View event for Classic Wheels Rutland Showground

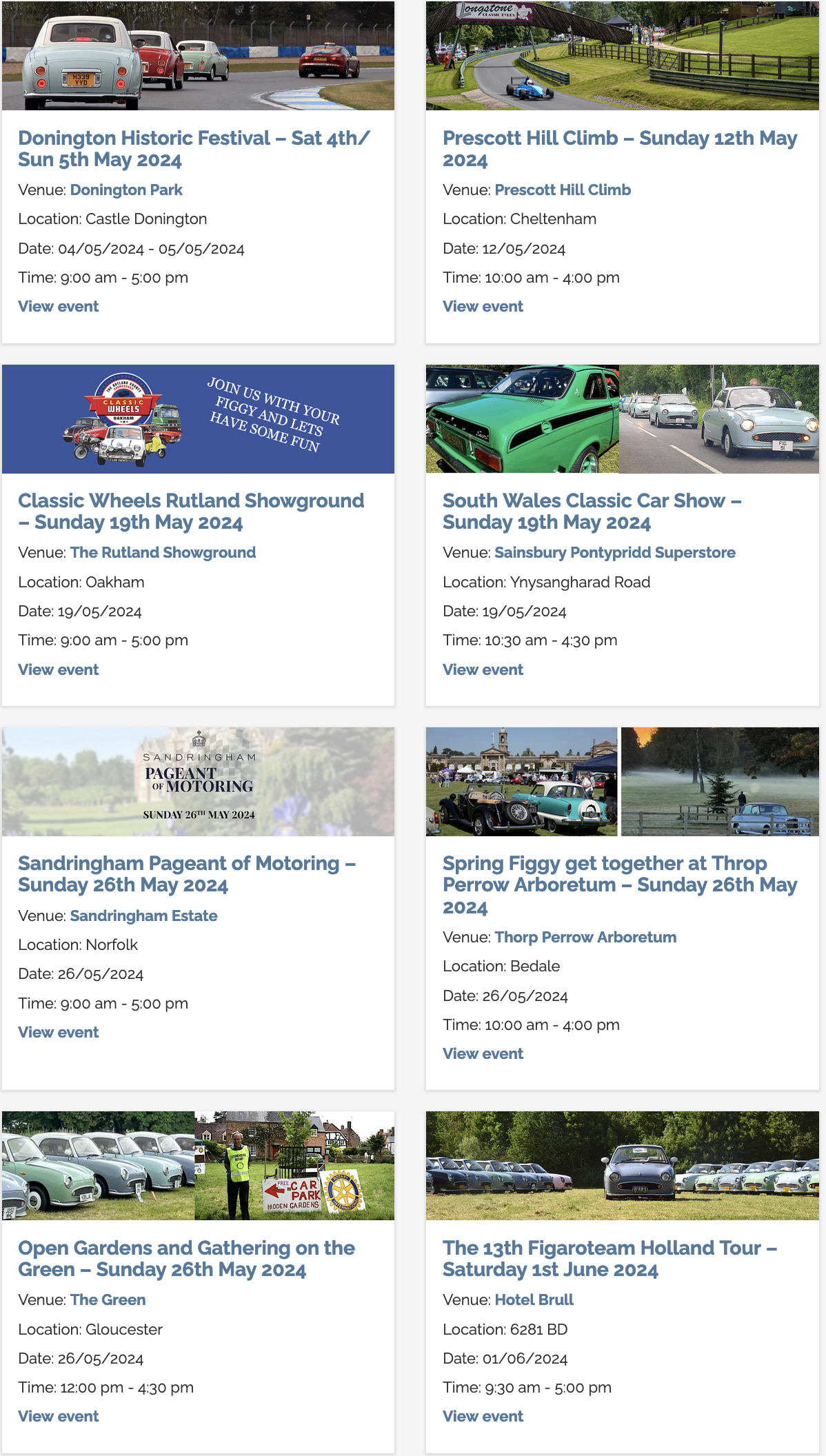pyautogui.click(x=59, y=670)
